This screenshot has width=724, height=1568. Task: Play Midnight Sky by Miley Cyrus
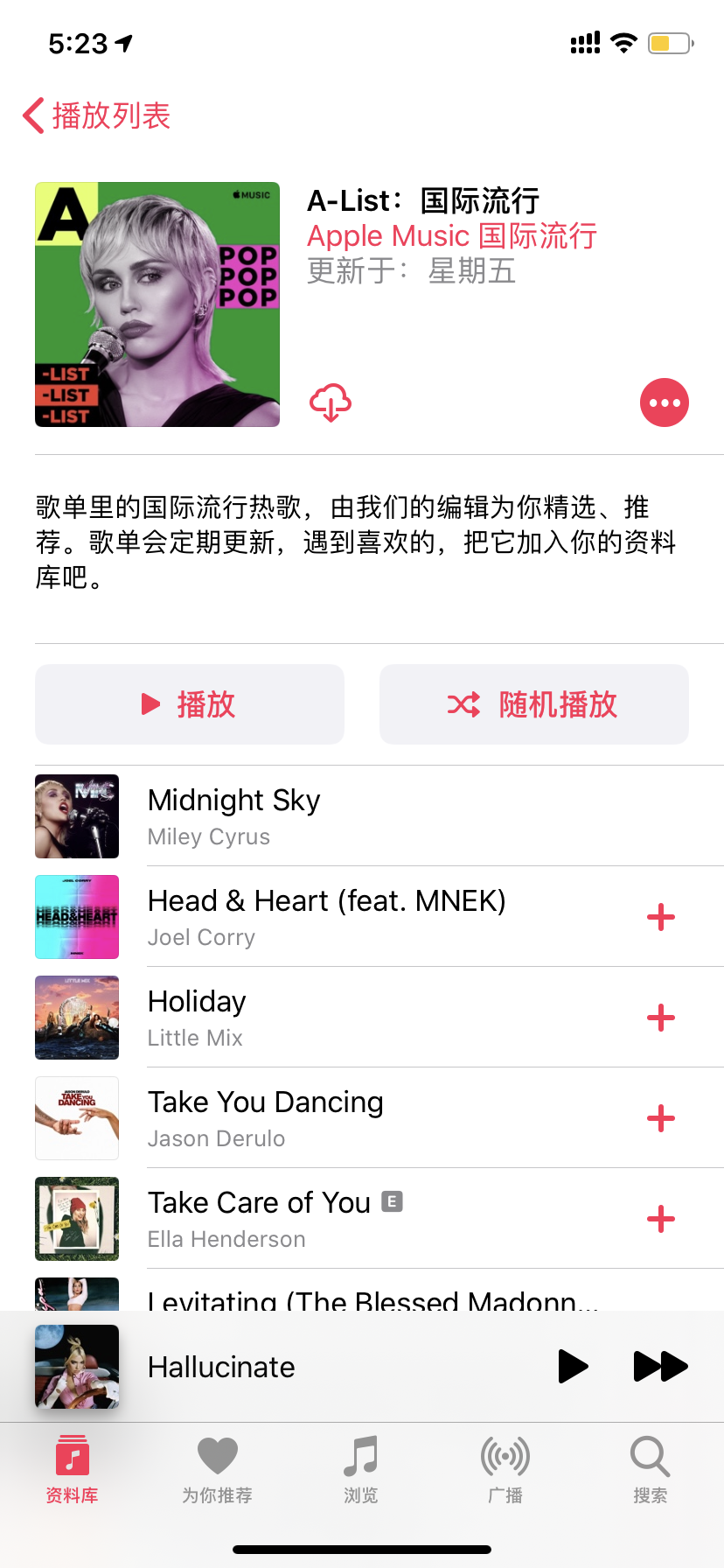[x=350, y=815]
